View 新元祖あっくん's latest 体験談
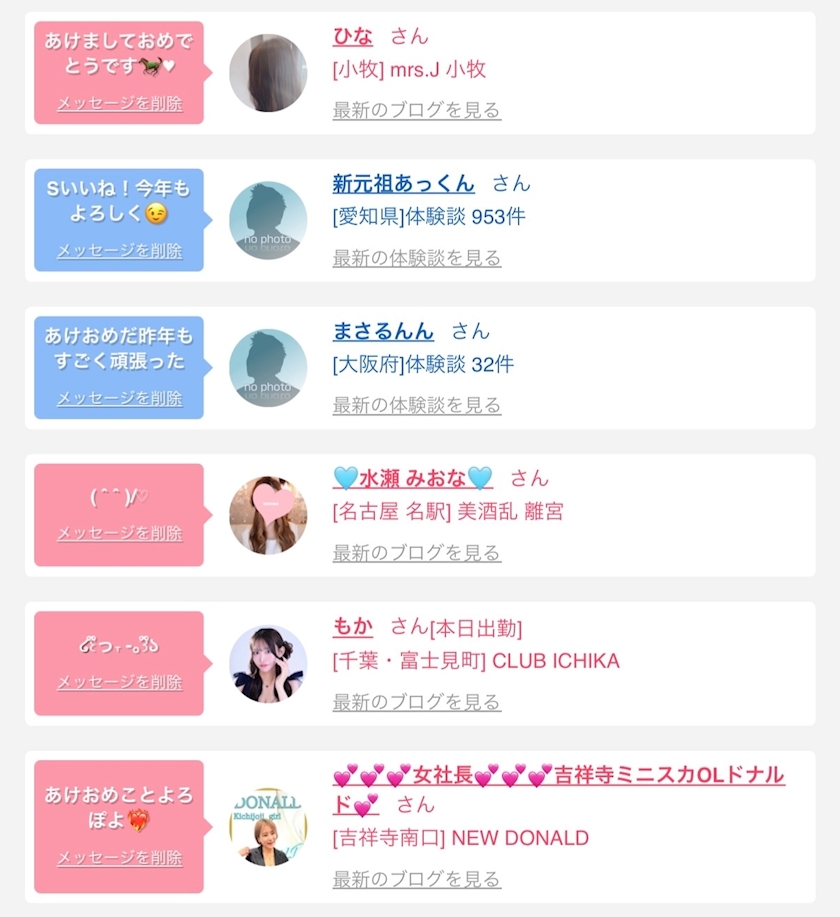The height and width of the screenshot is (917, 840). pyautogui.click(x=416, y=257)
